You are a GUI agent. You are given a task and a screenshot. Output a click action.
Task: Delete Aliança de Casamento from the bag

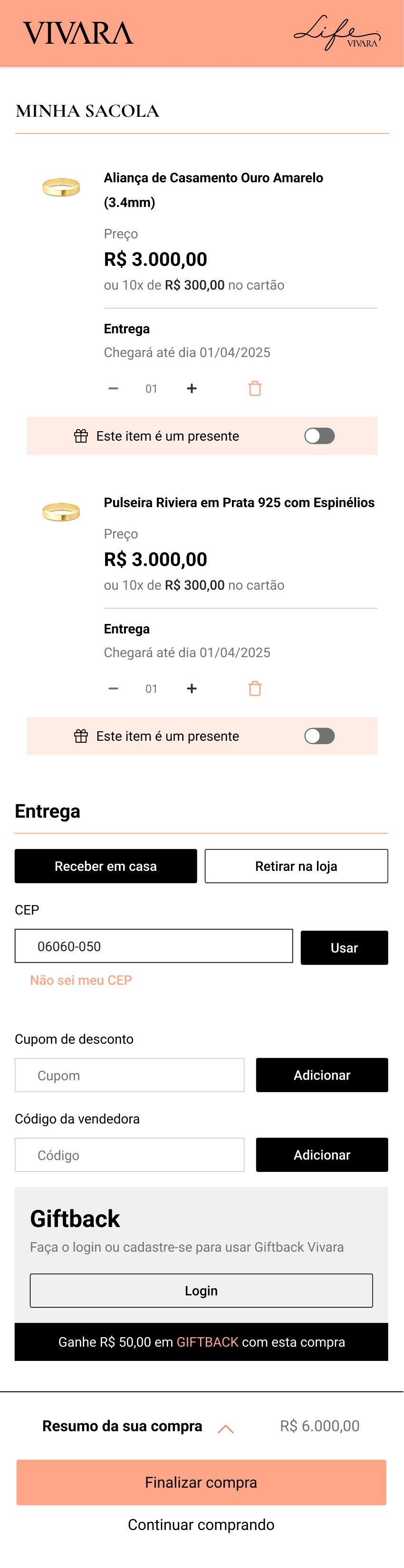[255, 388]
